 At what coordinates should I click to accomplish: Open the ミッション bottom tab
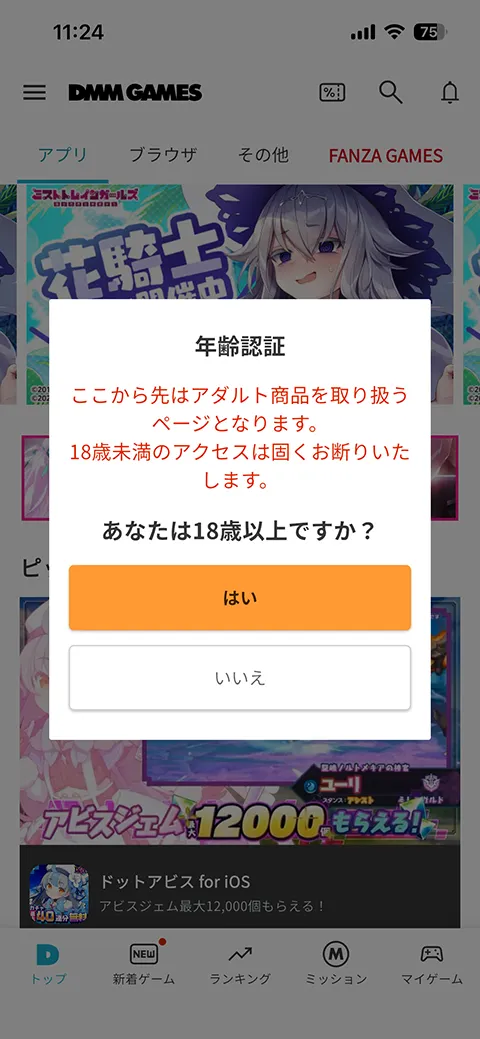click(335, 963)
